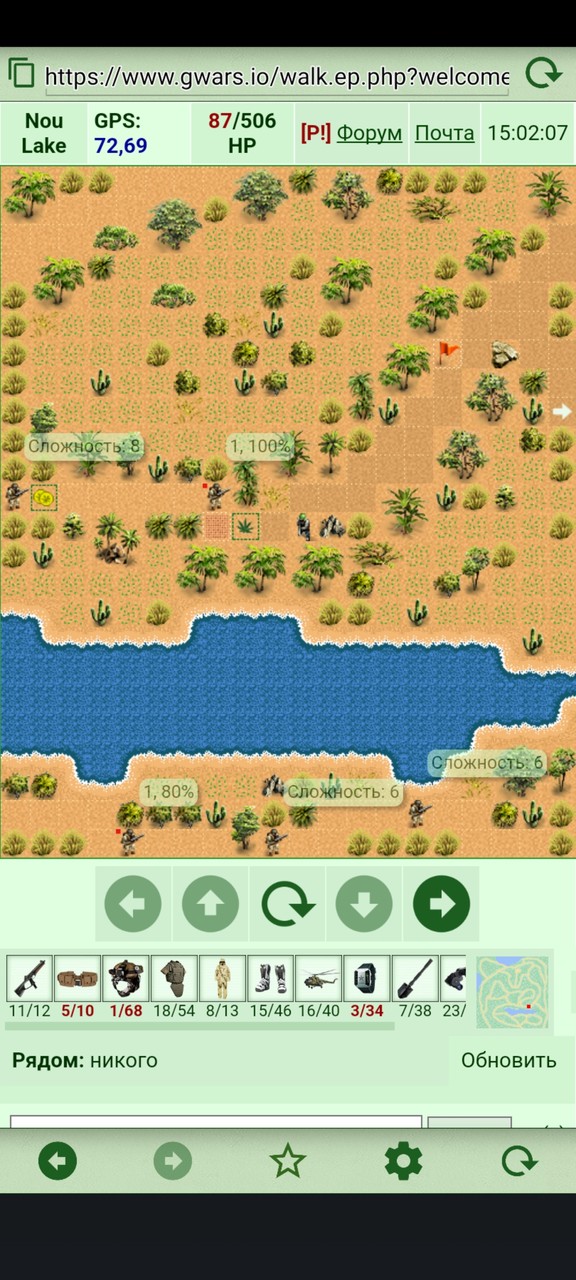
Task: Bookmark the page with the star icon
Action: click(x=288, y=1161)
